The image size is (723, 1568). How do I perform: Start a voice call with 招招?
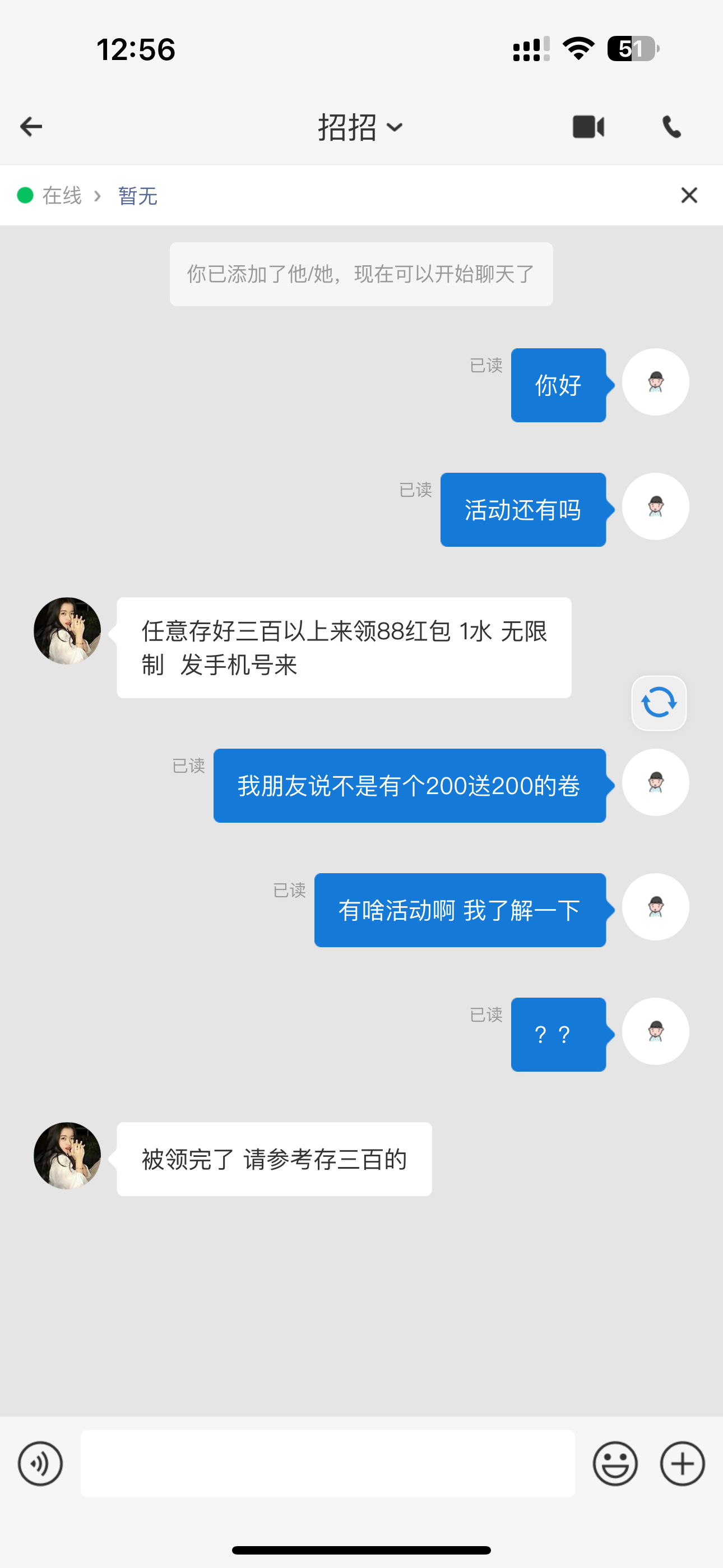click(671, 127)
